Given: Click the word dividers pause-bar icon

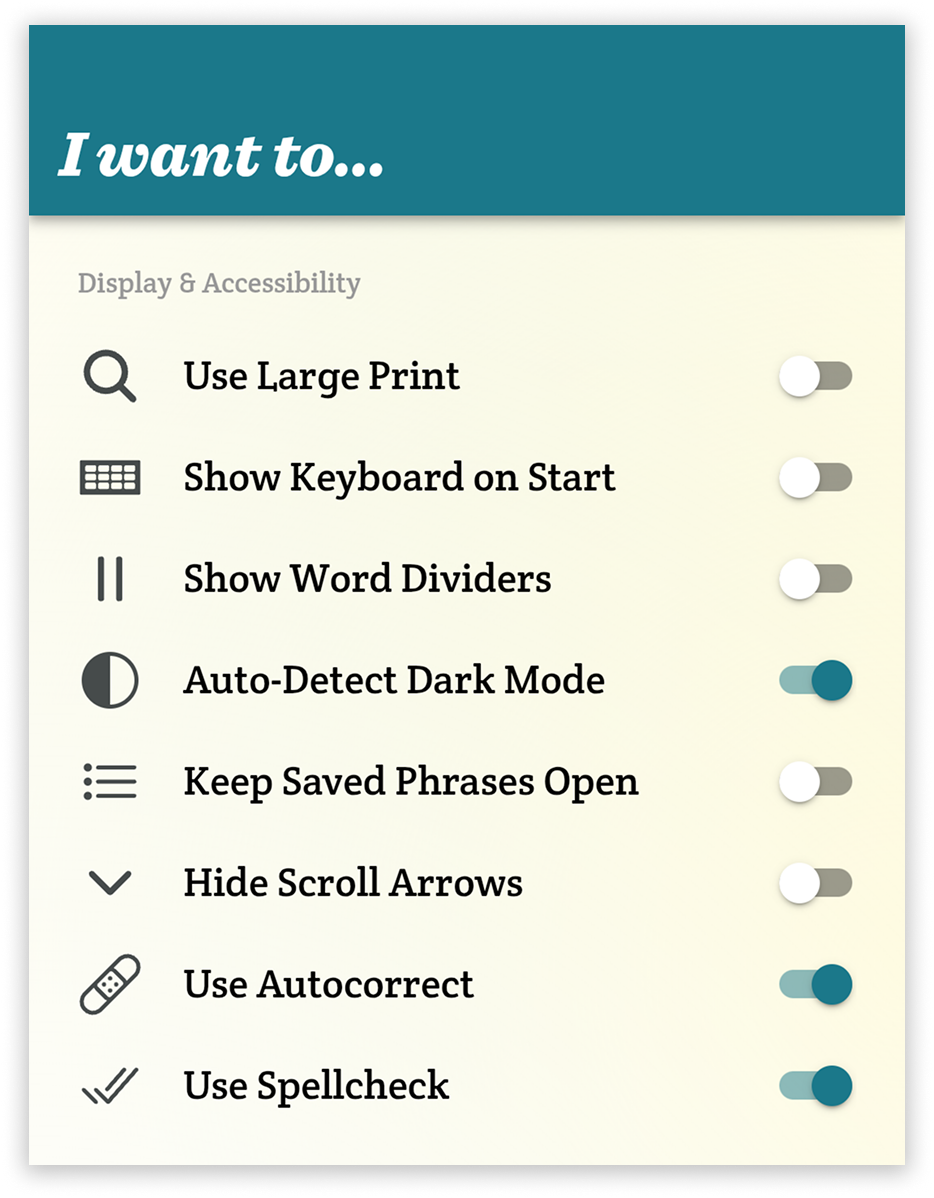Looking at the screenshot, I should [x=109, y=578].
